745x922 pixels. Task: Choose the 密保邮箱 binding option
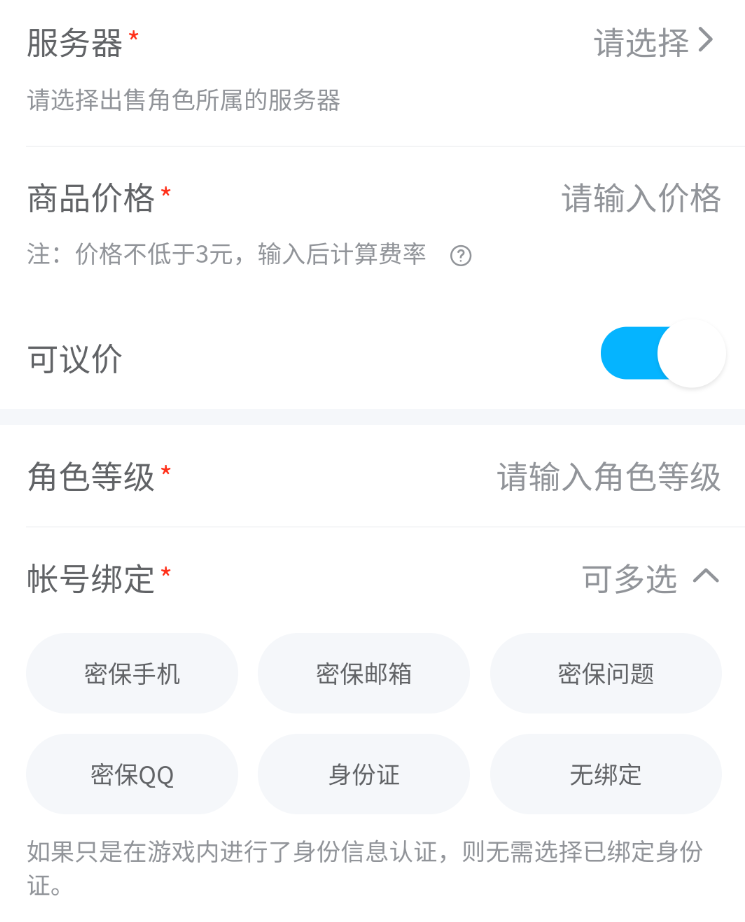tap(364, 673)
